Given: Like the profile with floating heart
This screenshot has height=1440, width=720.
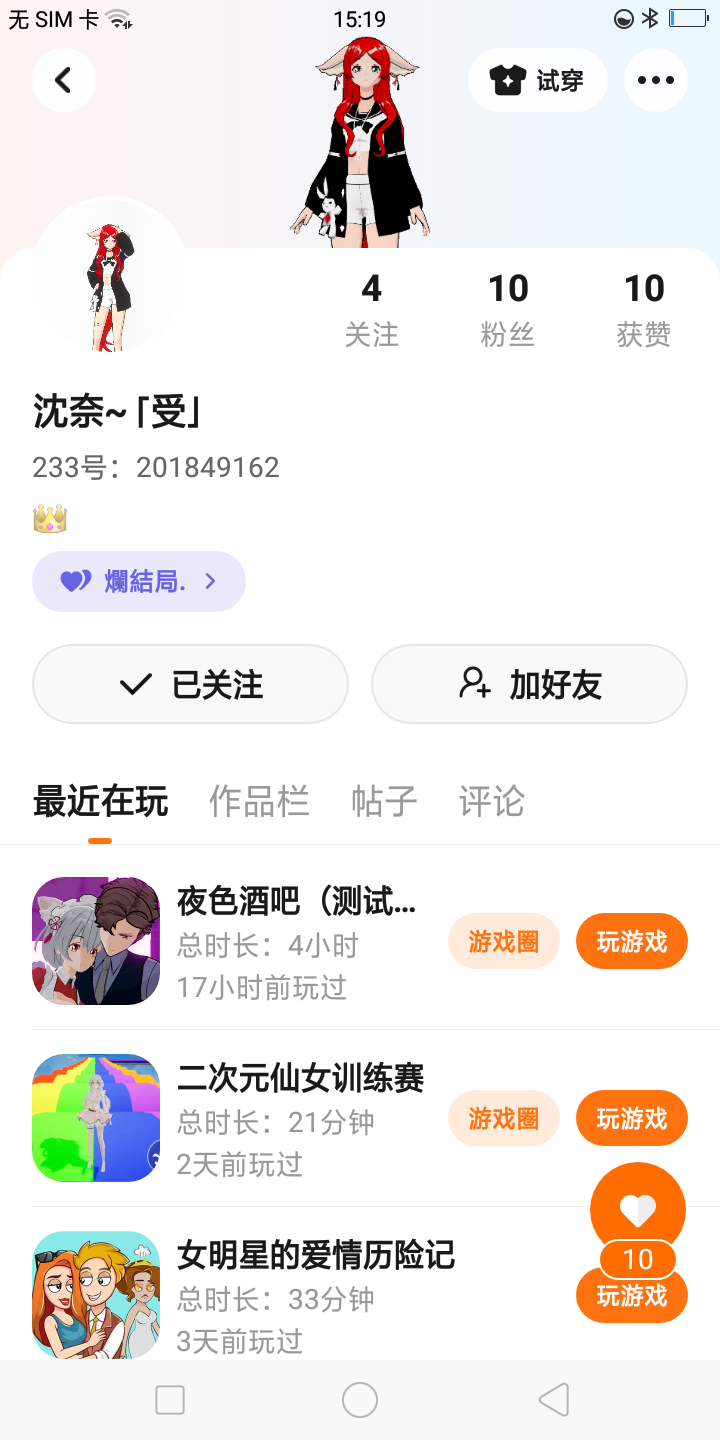Looking at the screenshot, I should click(638, 1210).
